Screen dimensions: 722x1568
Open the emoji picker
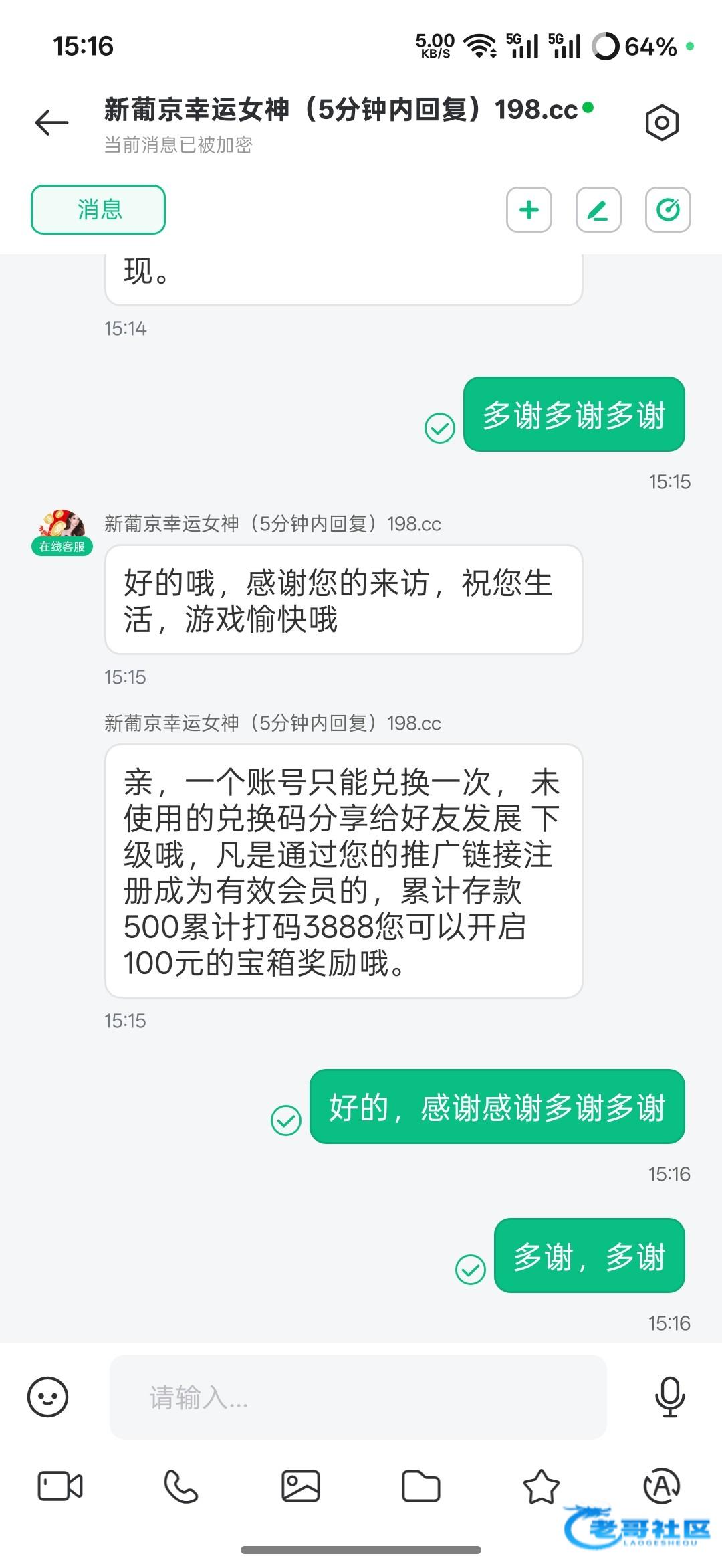coord(47,1397)
